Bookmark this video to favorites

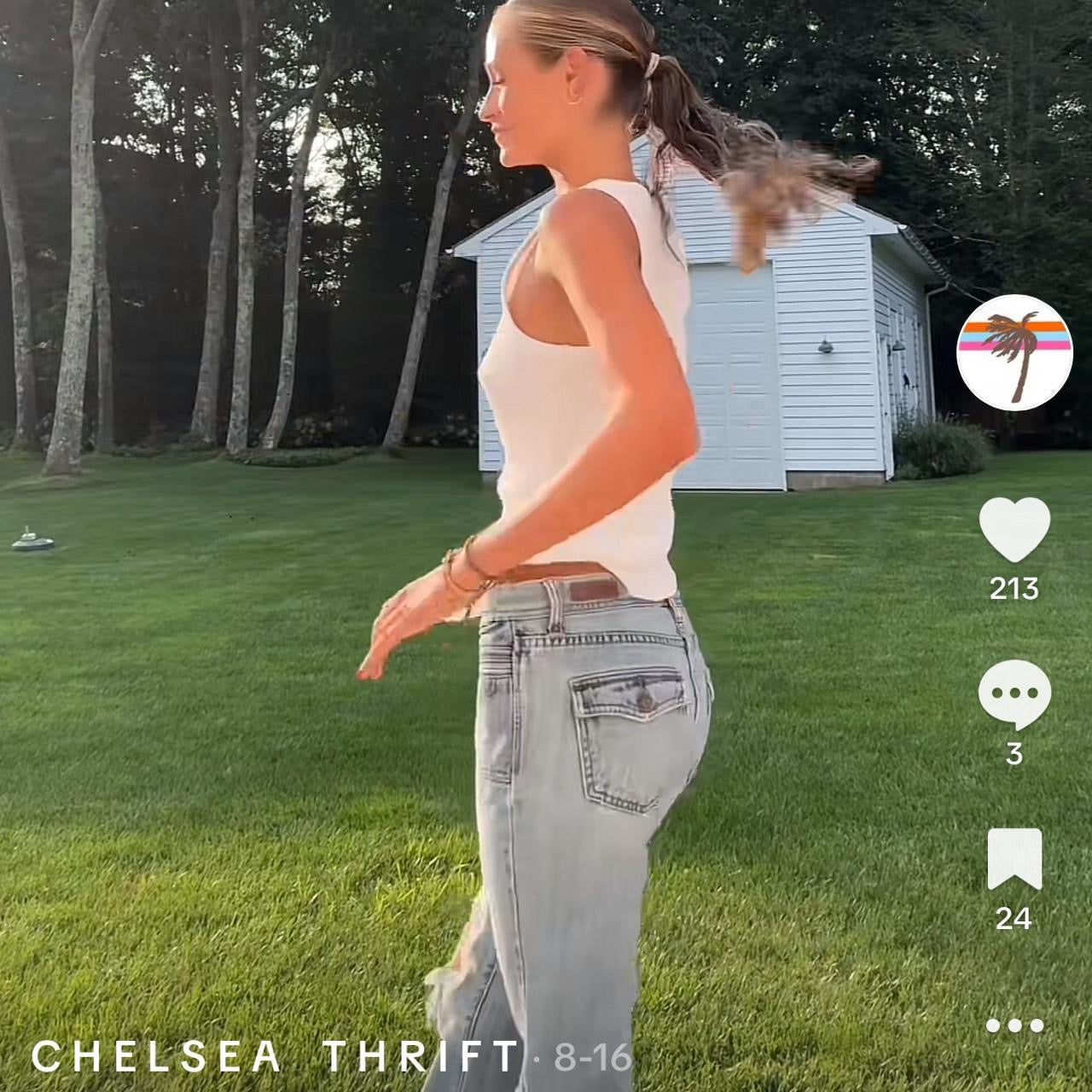click(1014, 859)
